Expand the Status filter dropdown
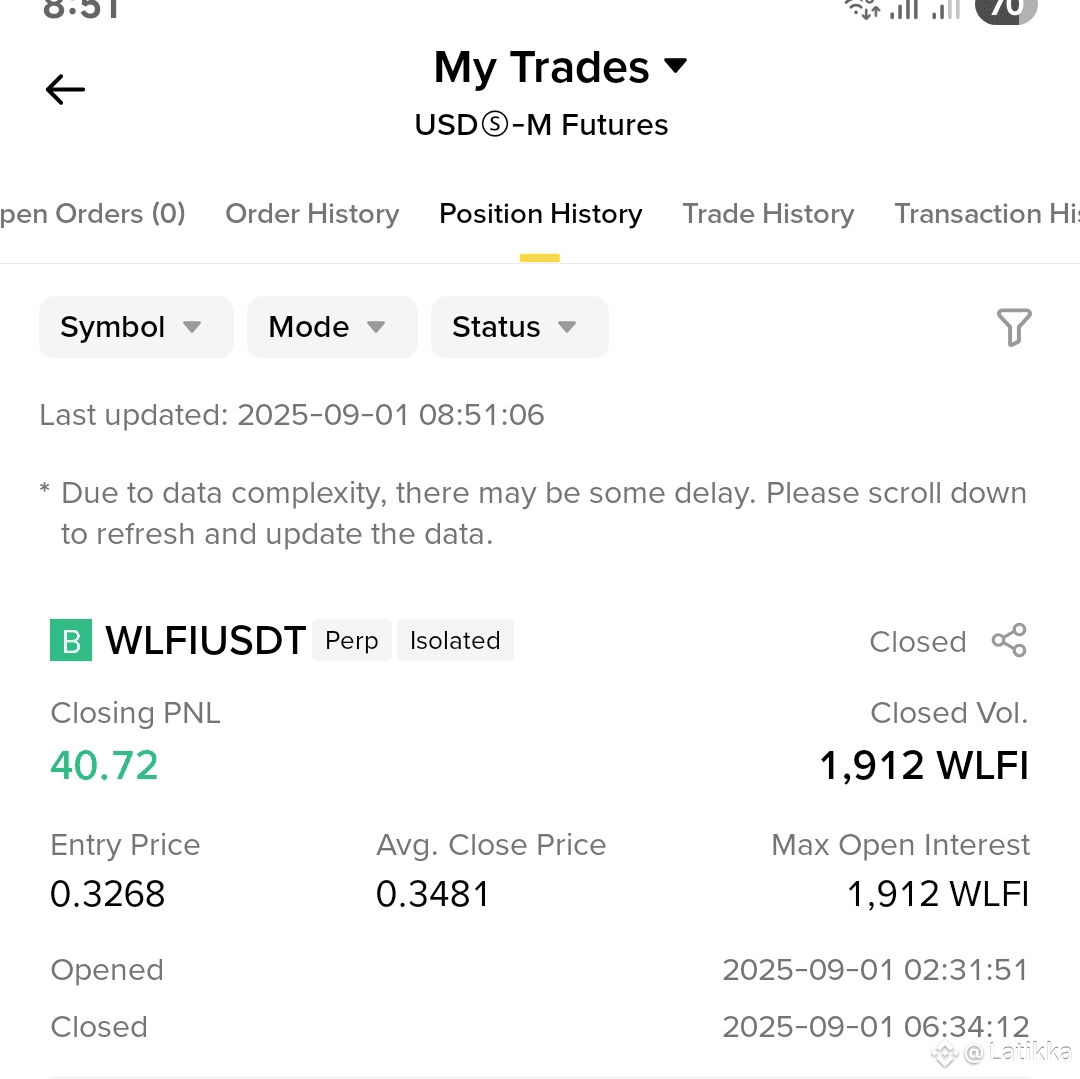 pyautogui.click(x=519, y=327)
